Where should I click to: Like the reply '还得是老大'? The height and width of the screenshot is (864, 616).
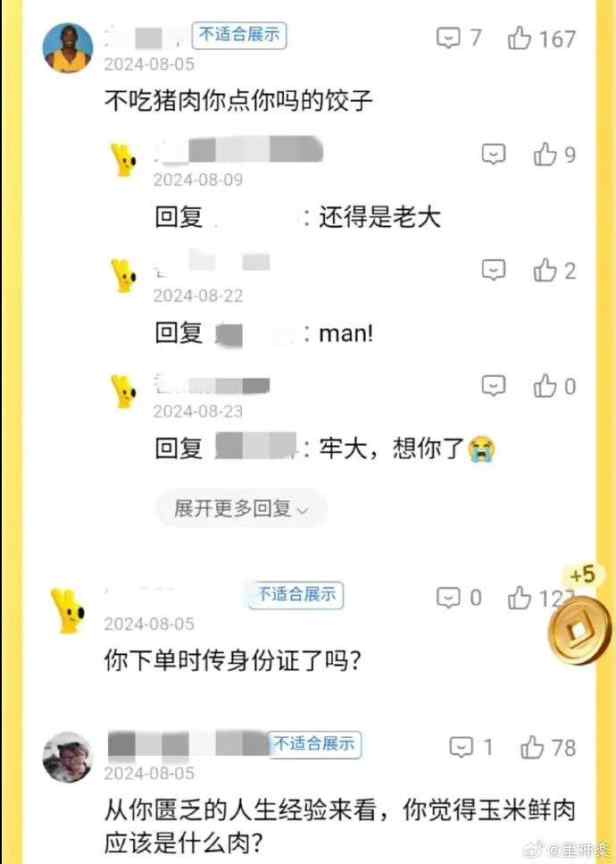tap(544, 155)
